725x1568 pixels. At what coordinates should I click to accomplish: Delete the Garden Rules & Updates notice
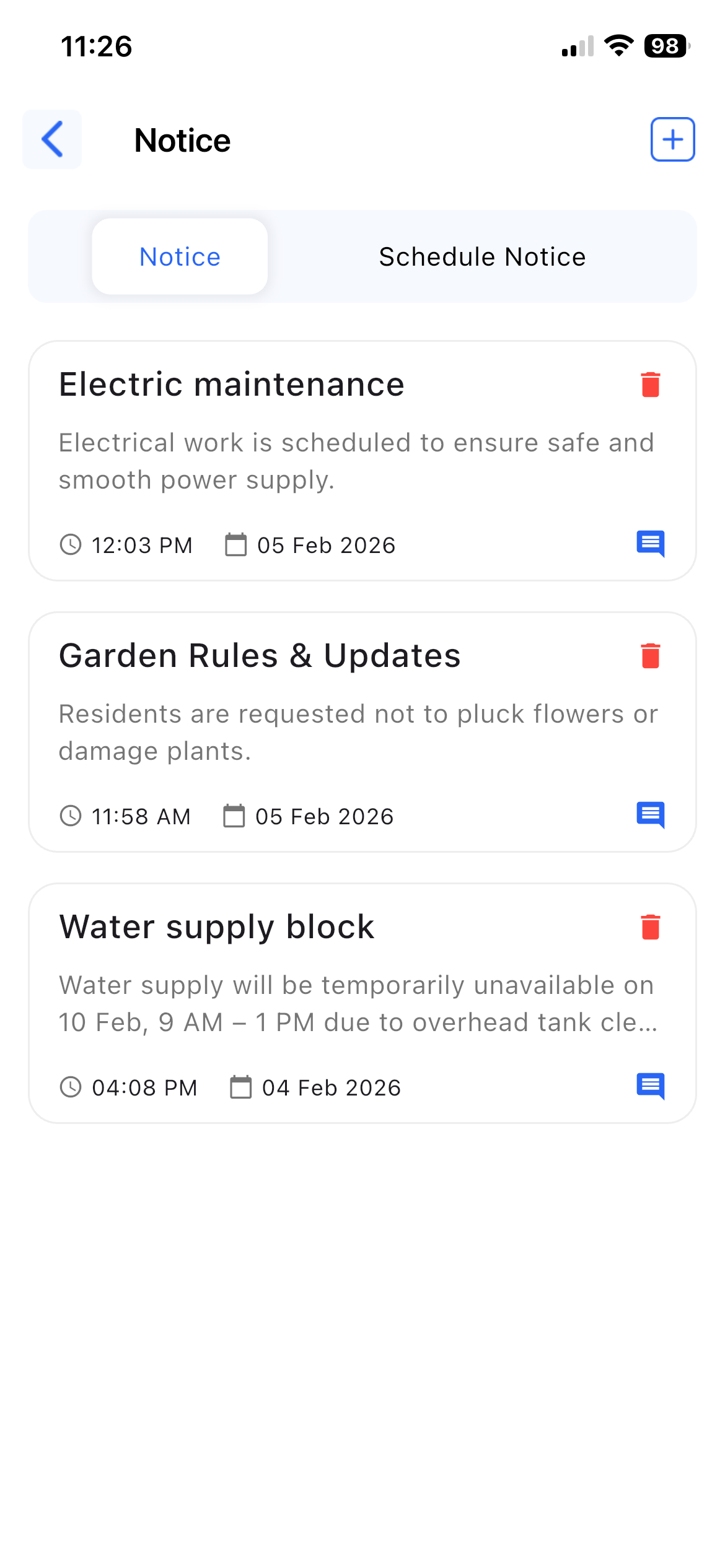[650, 656]
